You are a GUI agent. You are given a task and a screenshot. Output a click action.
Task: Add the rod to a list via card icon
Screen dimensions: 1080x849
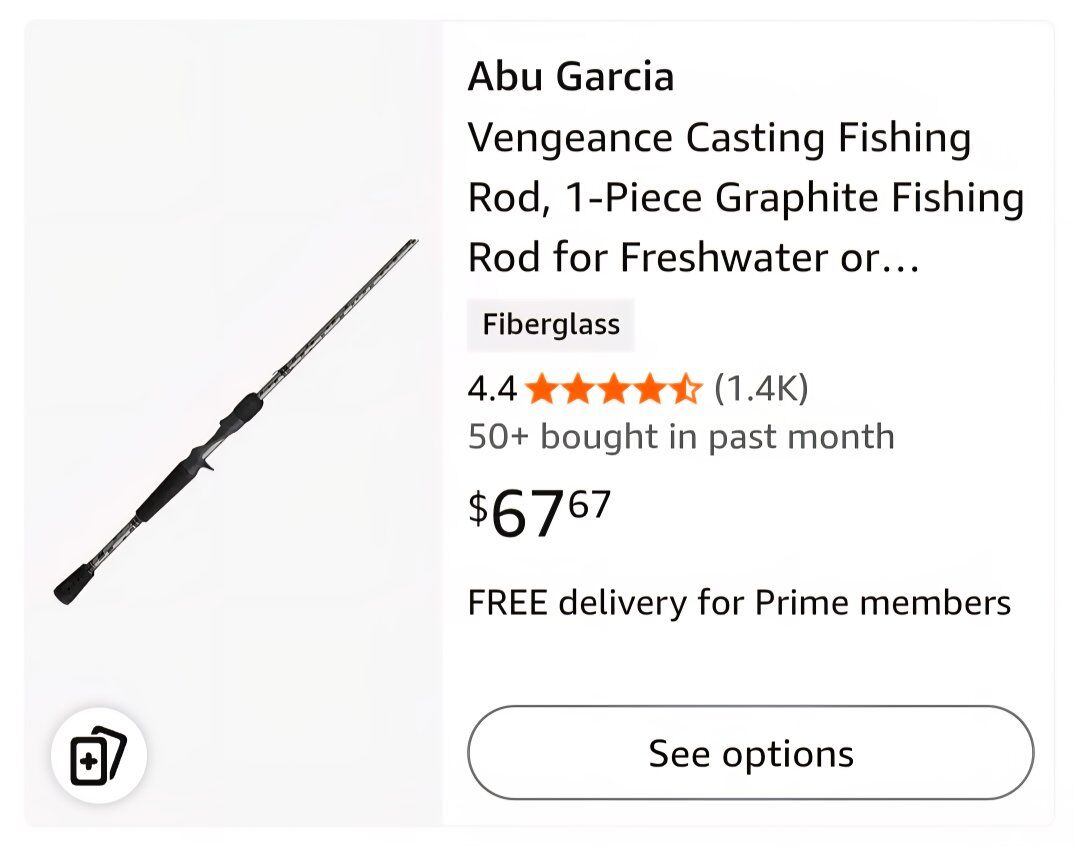tap(99, 757)
